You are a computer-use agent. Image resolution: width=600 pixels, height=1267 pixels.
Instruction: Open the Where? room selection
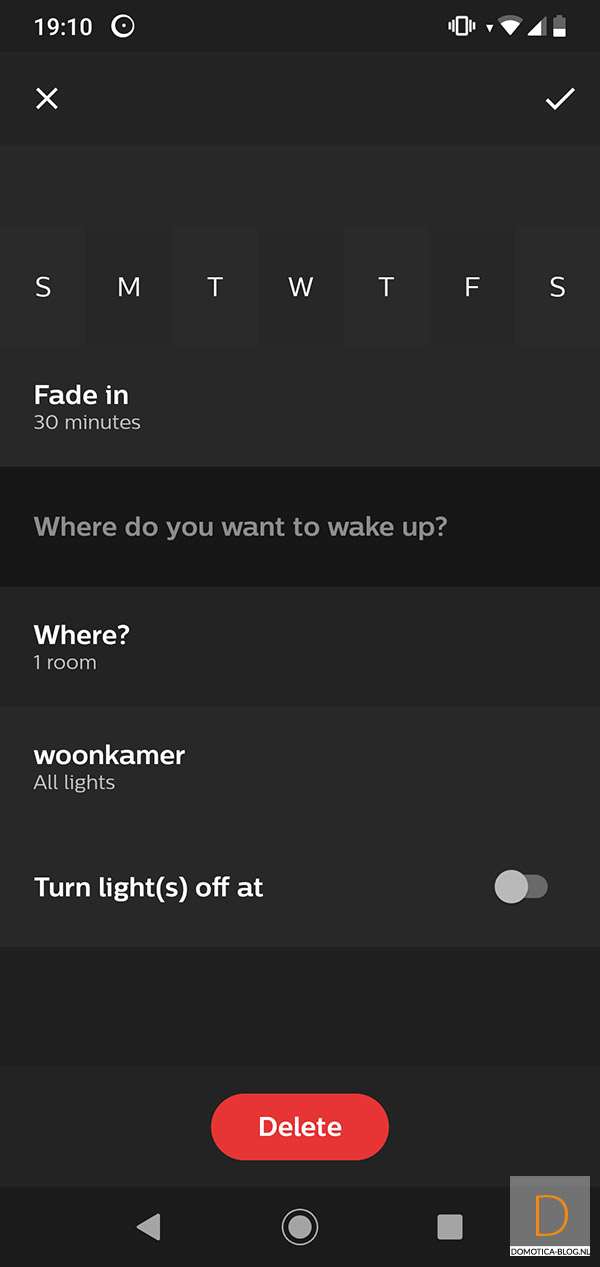[x=300, y=647]
